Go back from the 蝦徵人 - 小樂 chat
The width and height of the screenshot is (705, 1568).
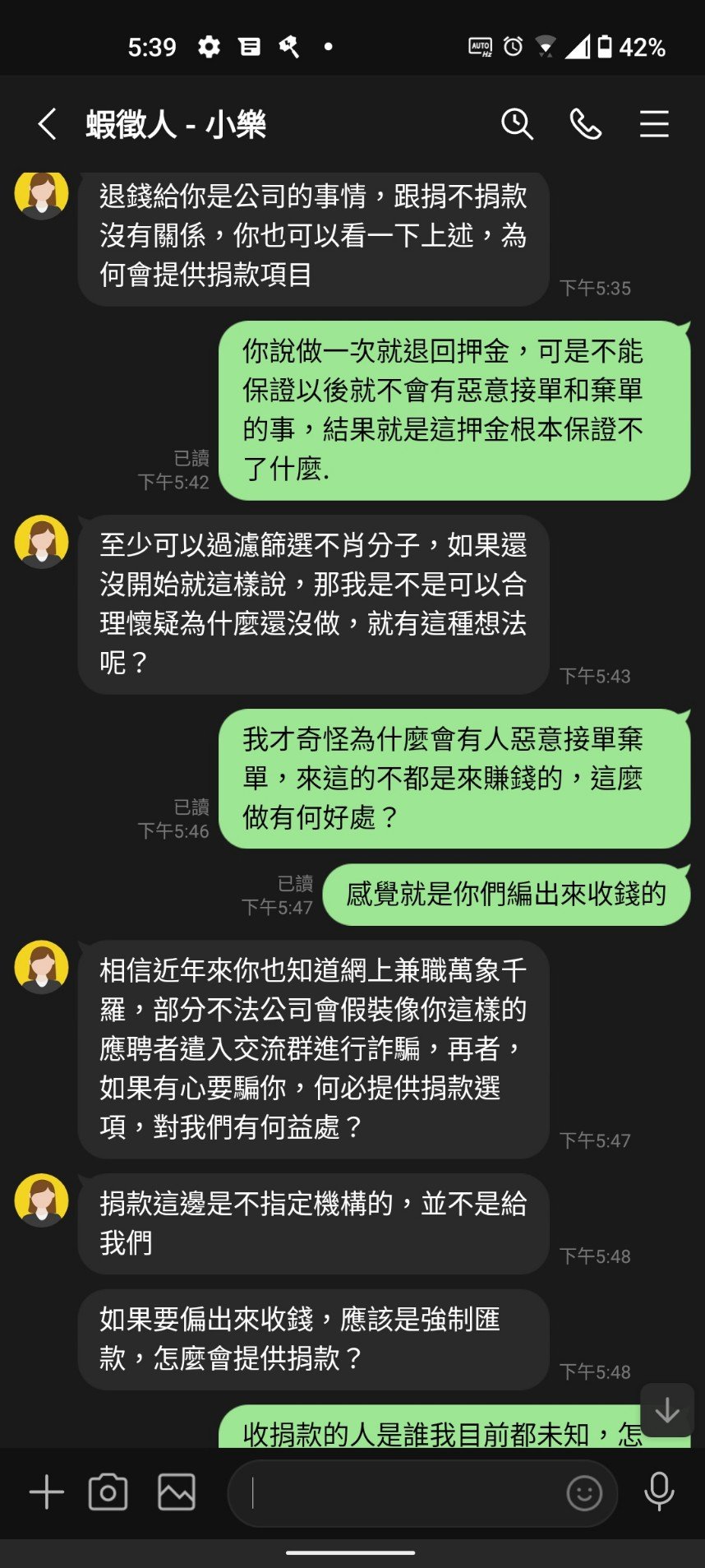pos(48,125)
